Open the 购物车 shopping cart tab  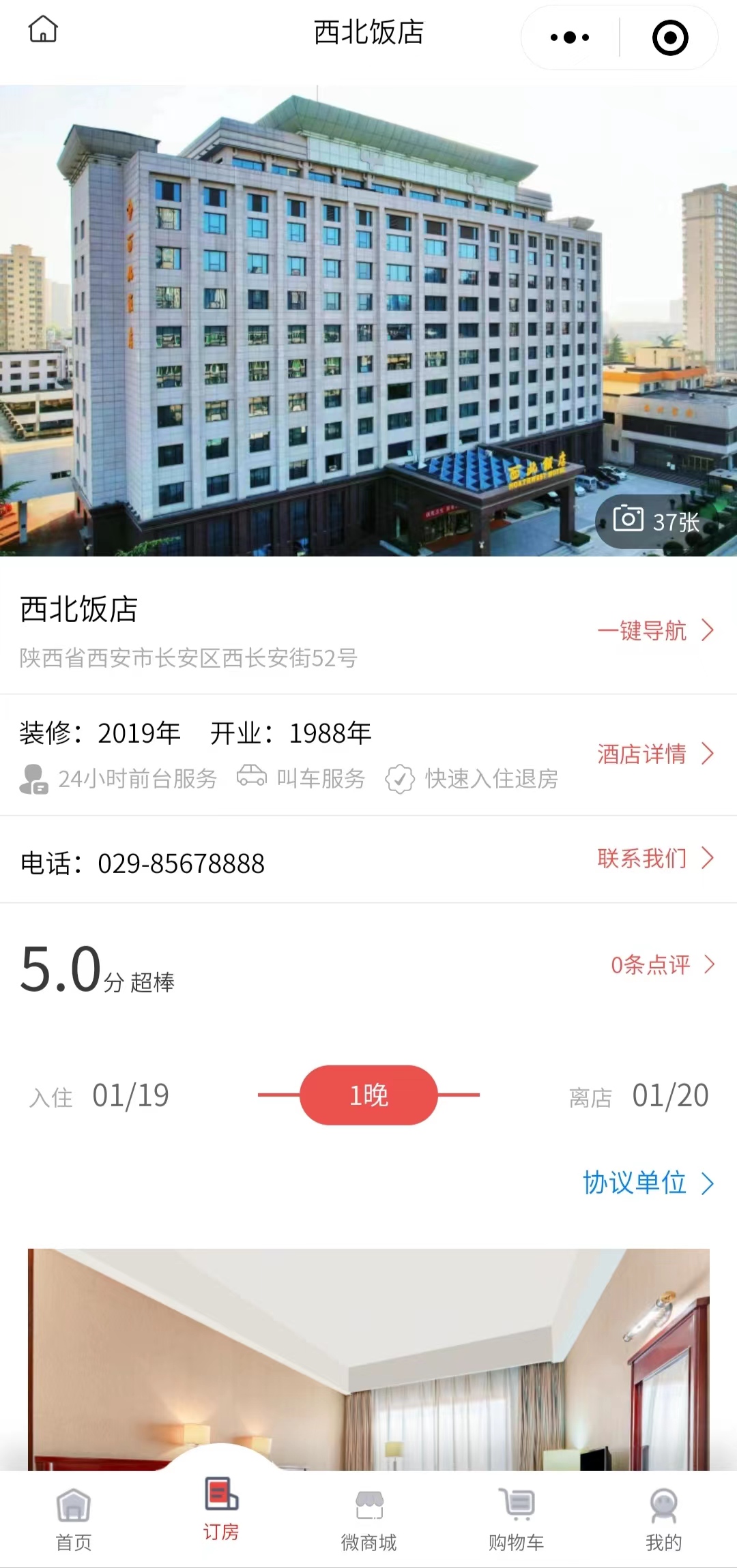point(516,1518)
